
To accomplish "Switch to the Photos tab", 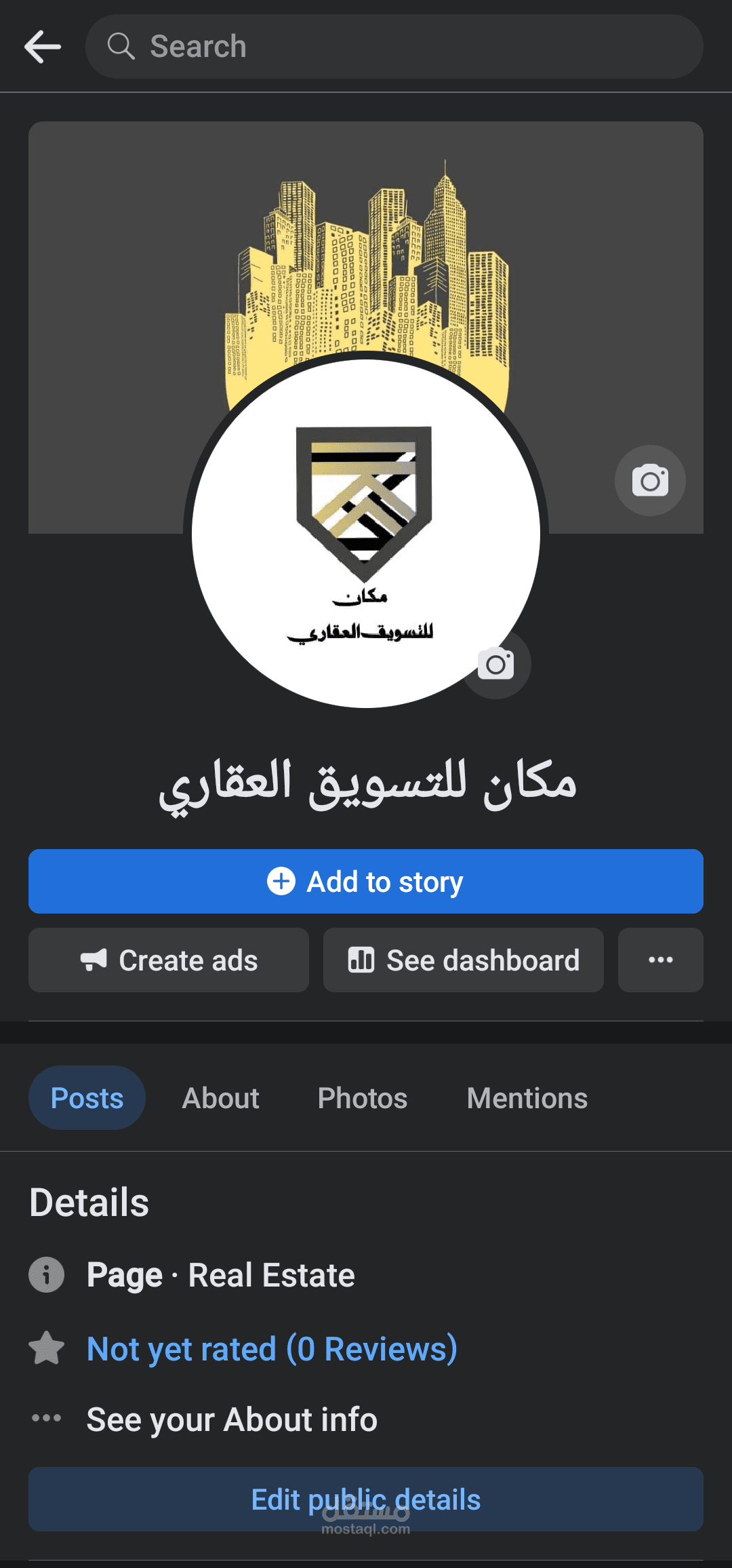I will pyautogui.click(x=363, y=1098).
